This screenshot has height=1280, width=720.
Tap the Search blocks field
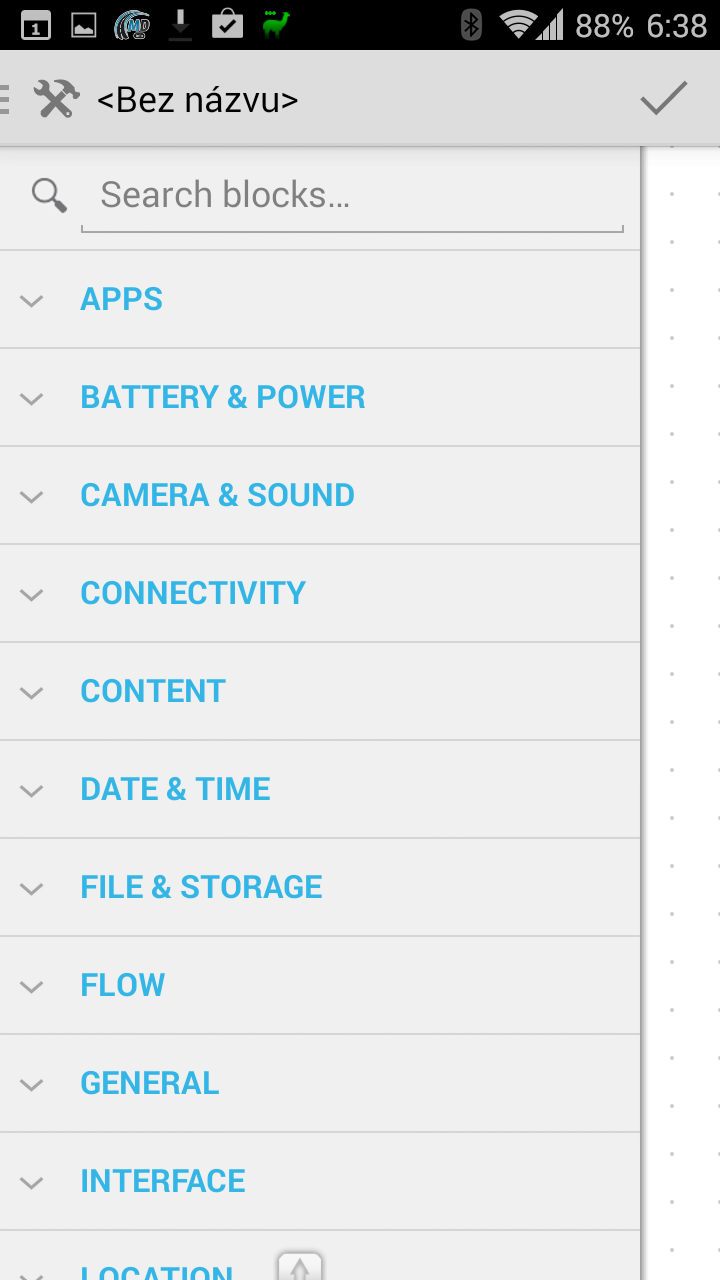(352, 195)
